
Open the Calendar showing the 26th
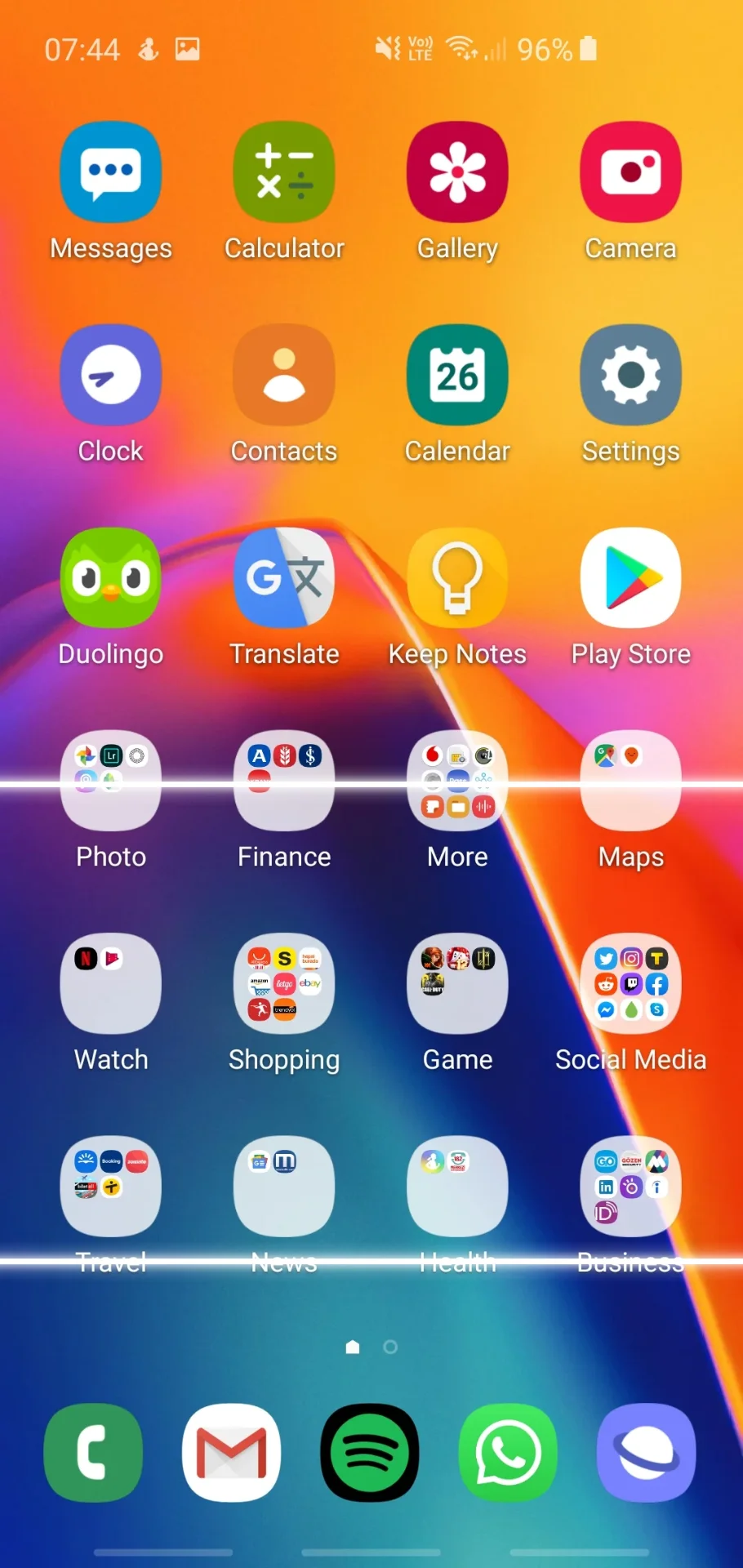click(x=457, y=374)
